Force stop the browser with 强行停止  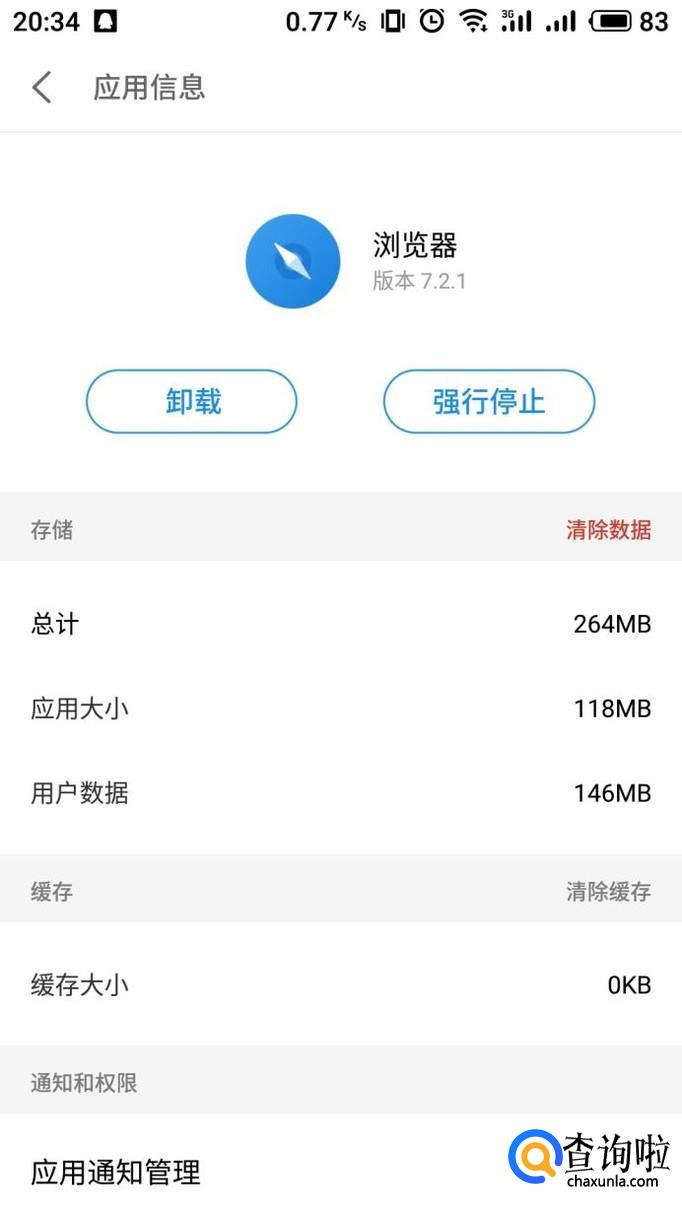489,402
